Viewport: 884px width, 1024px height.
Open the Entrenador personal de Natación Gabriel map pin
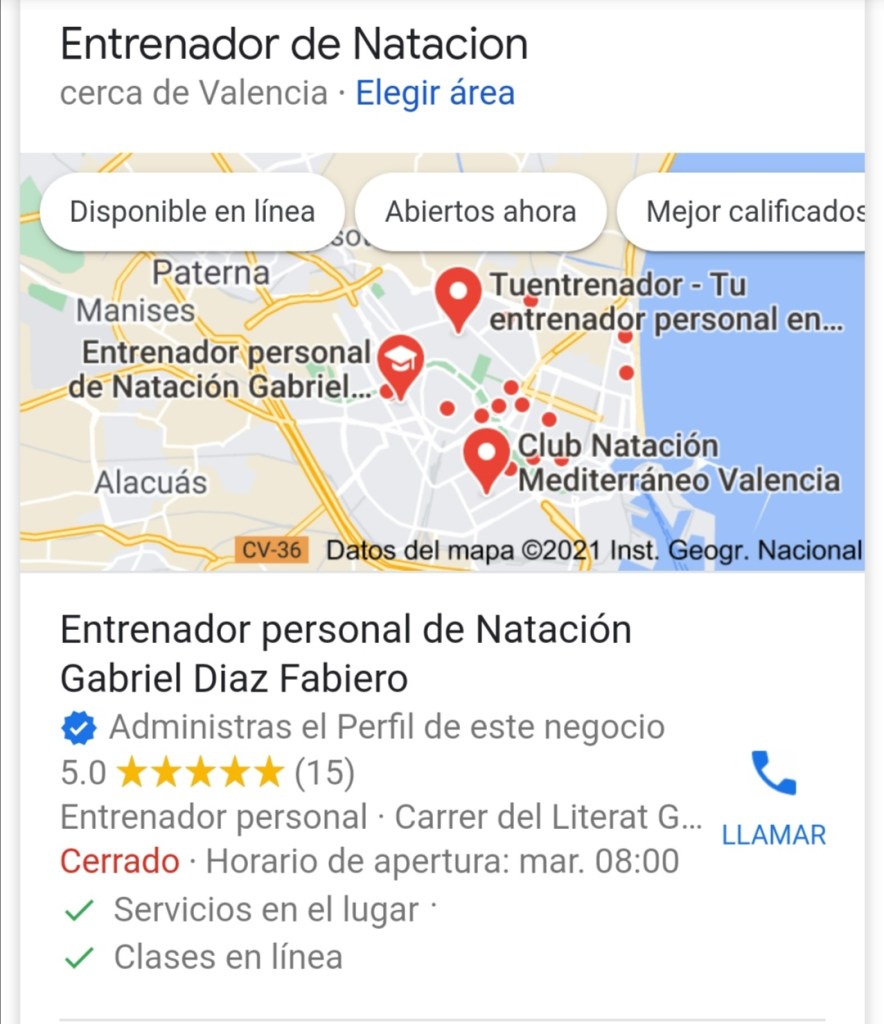click(403, 361)
